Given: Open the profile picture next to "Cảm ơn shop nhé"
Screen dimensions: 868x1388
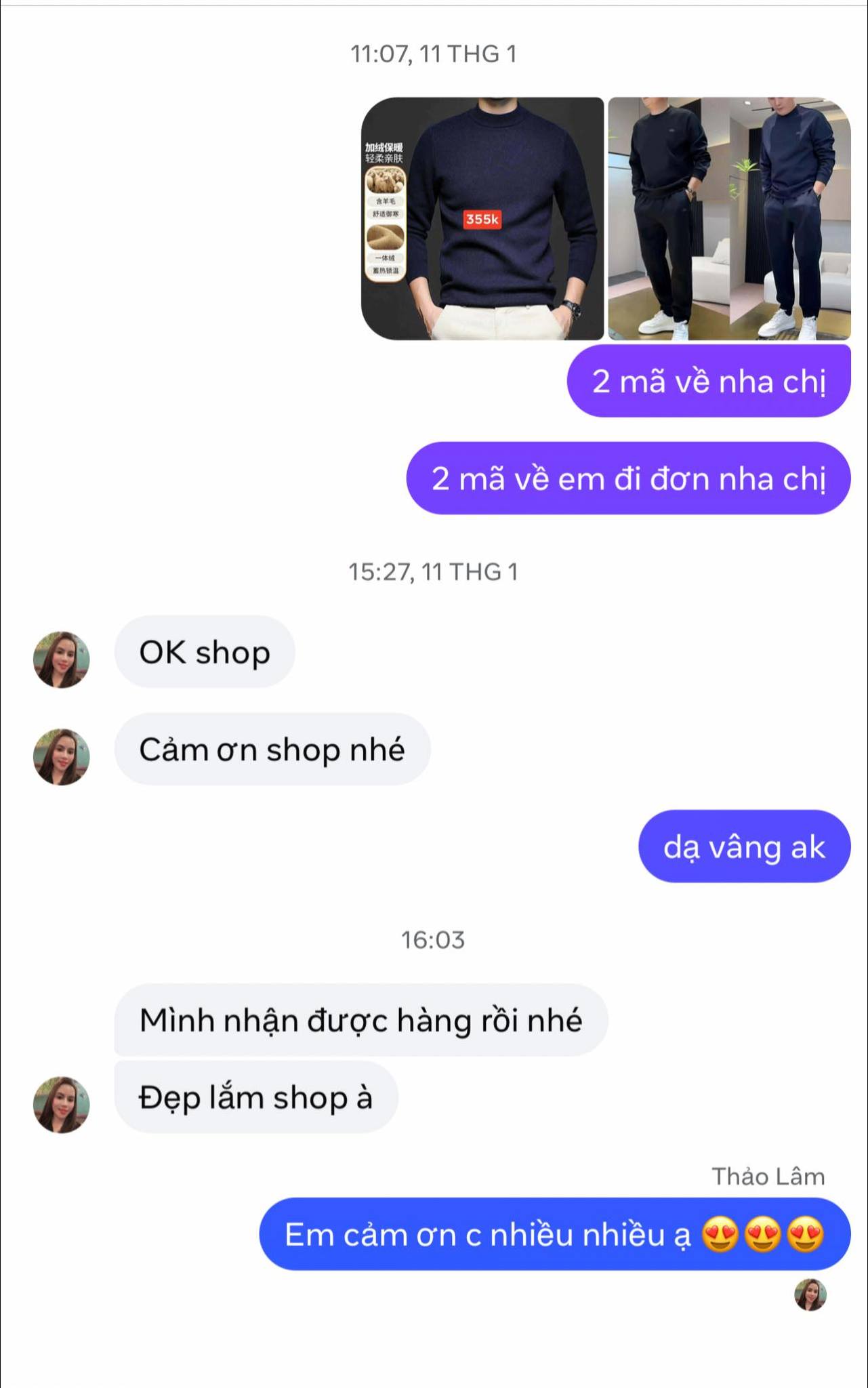Looking at the screenshot, I should 62,757.
